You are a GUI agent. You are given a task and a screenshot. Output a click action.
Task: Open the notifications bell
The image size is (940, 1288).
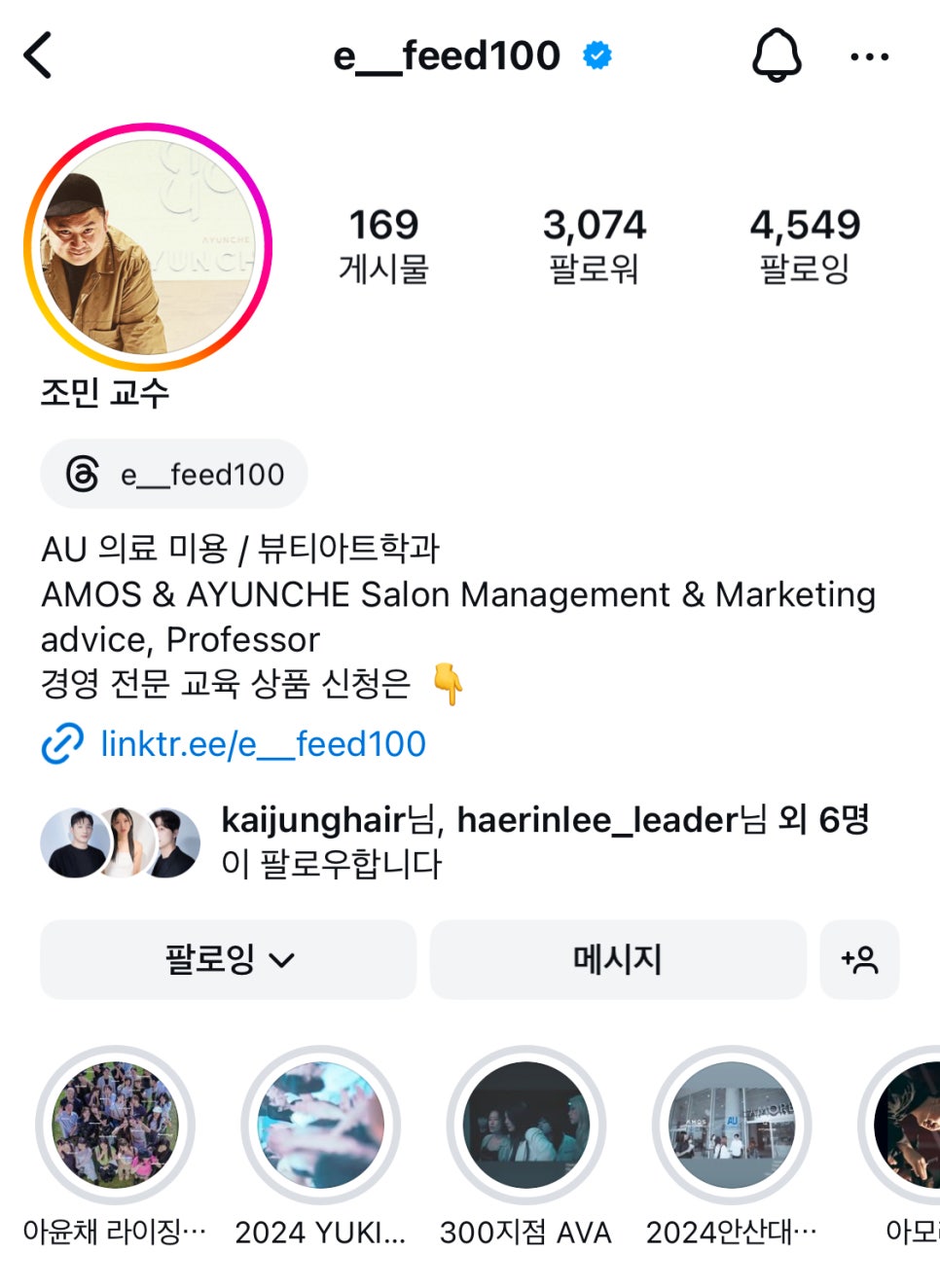click(776, 55)
